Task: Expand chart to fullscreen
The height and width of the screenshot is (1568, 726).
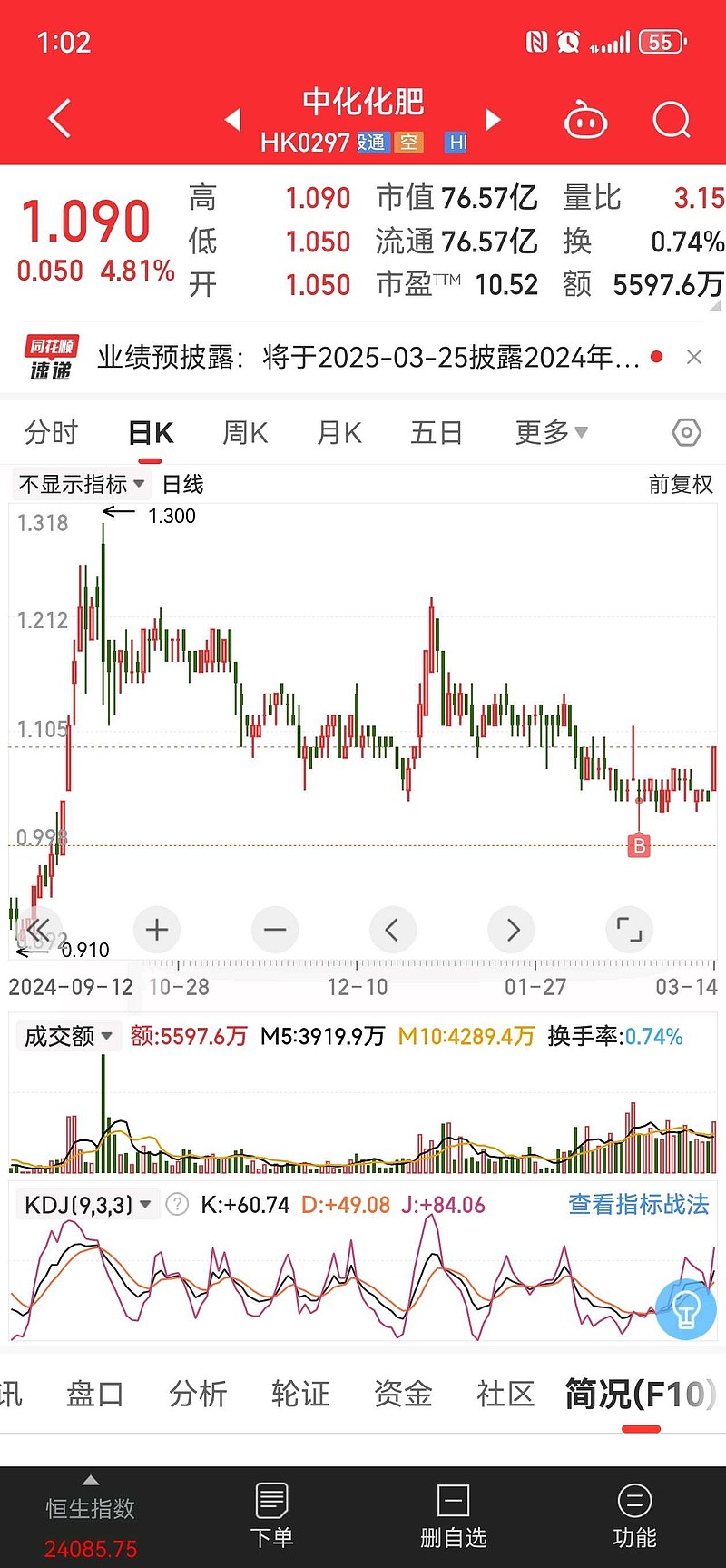Action: click(629, 930)
